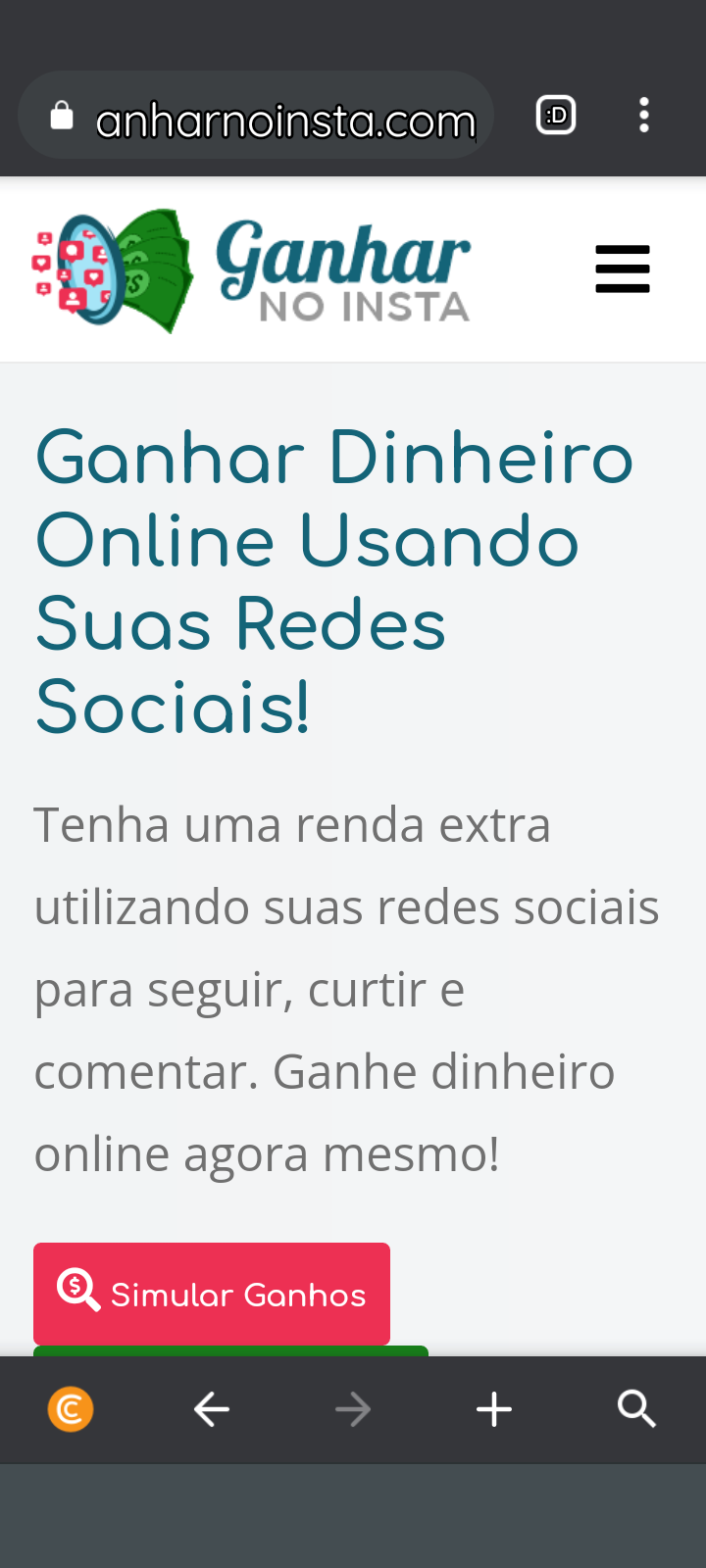Open the tab switcher icon
The height and width of the screenshot is (1568, 706).
[556, 116]
